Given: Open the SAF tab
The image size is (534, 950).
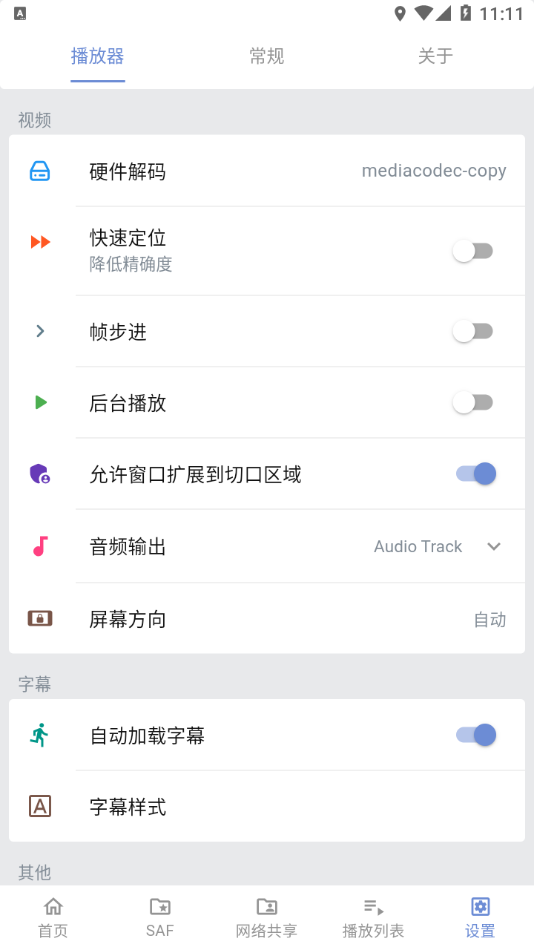Looking at the screenshot, I should point(160,917).
